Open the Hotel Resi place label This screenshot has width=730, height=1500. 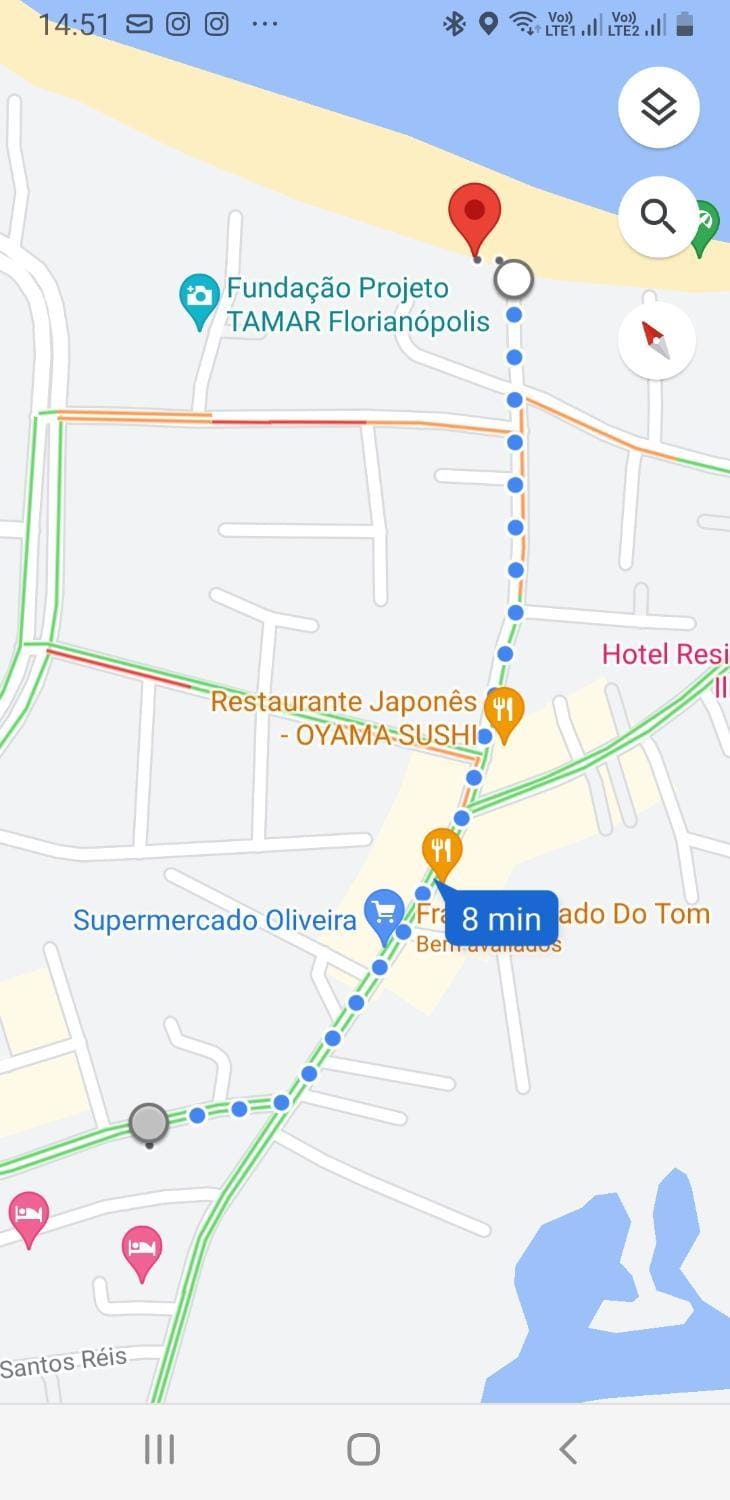[x=665, y=655]
